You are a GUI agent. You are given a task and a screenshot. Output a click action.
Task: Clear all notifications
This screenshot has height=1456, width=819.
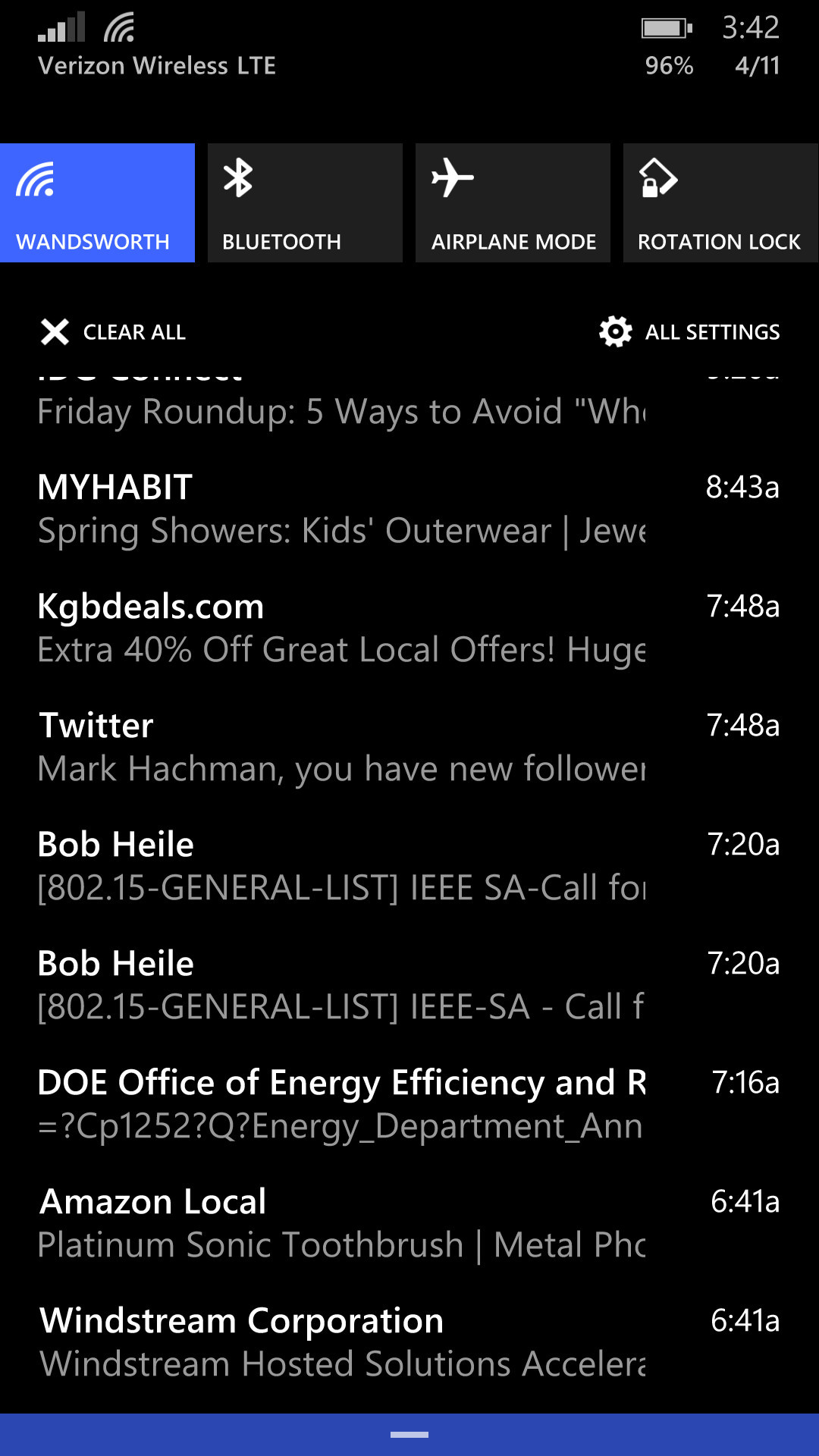point(114,332)
